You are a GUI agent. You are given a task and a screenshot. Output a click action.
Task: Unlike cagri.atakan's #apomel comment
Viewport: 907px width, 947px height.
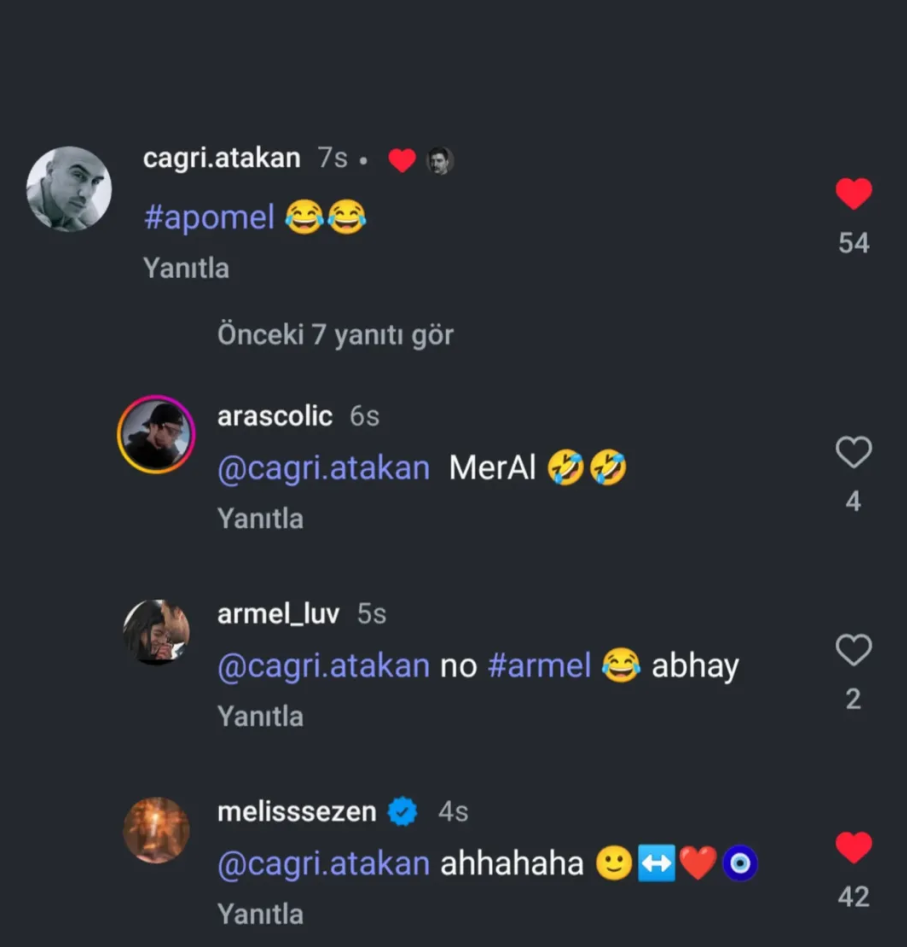pos(853,195)
